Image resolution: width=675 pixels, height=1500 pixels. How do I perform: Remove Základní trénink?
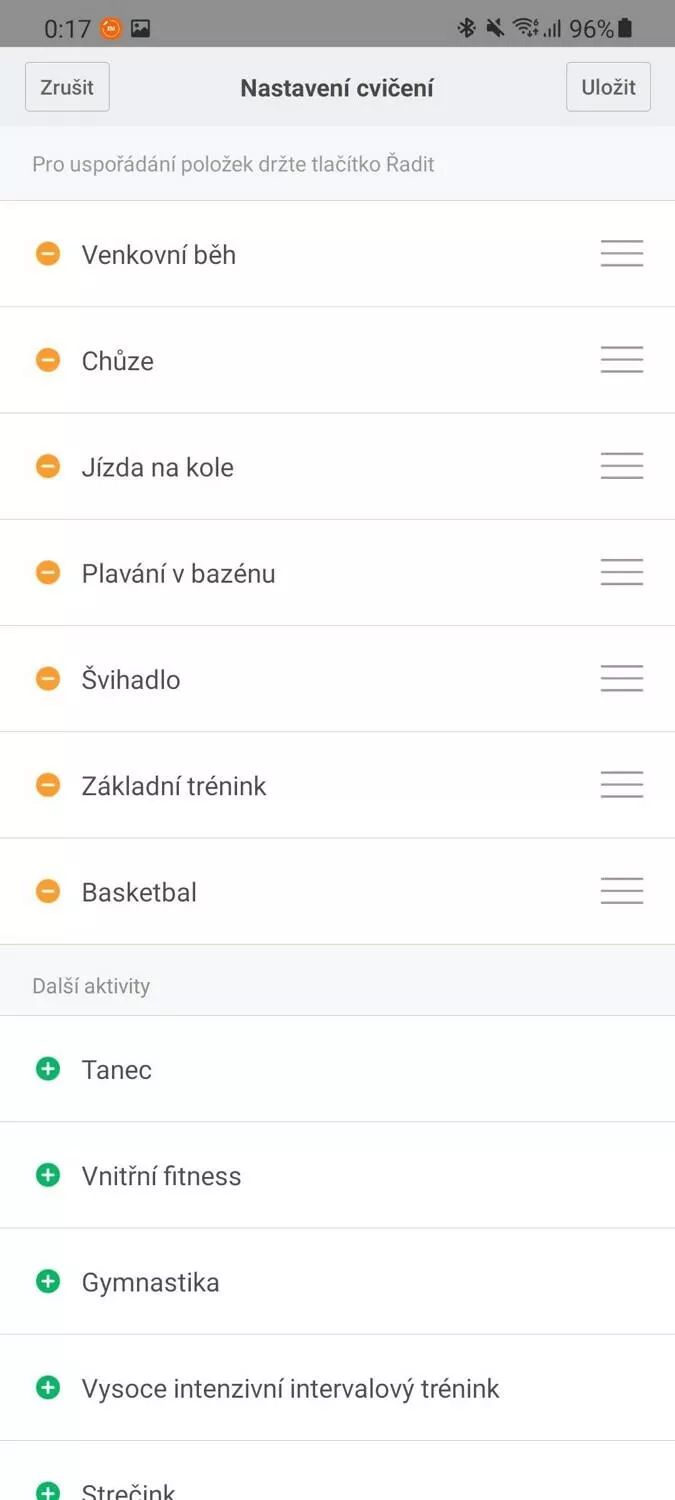(x=48, y=785)
